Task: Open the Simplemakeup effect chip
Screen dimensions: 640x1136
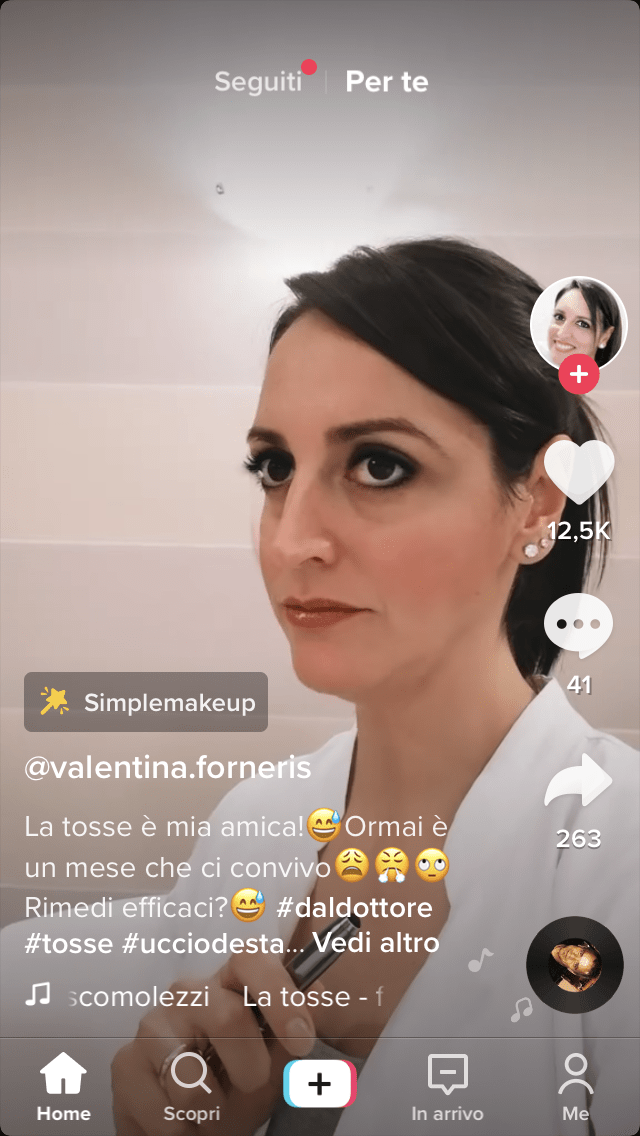Action: (146, 702)
